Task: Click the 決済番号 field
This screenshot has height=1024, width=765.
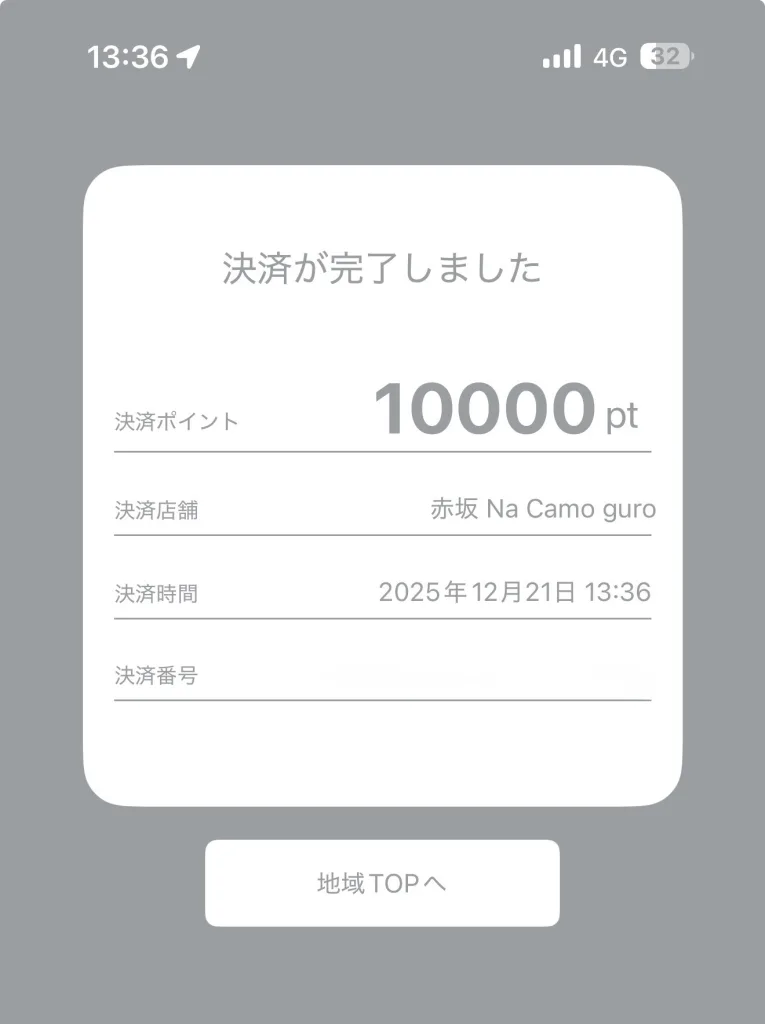Action: (x=155, y=676)
